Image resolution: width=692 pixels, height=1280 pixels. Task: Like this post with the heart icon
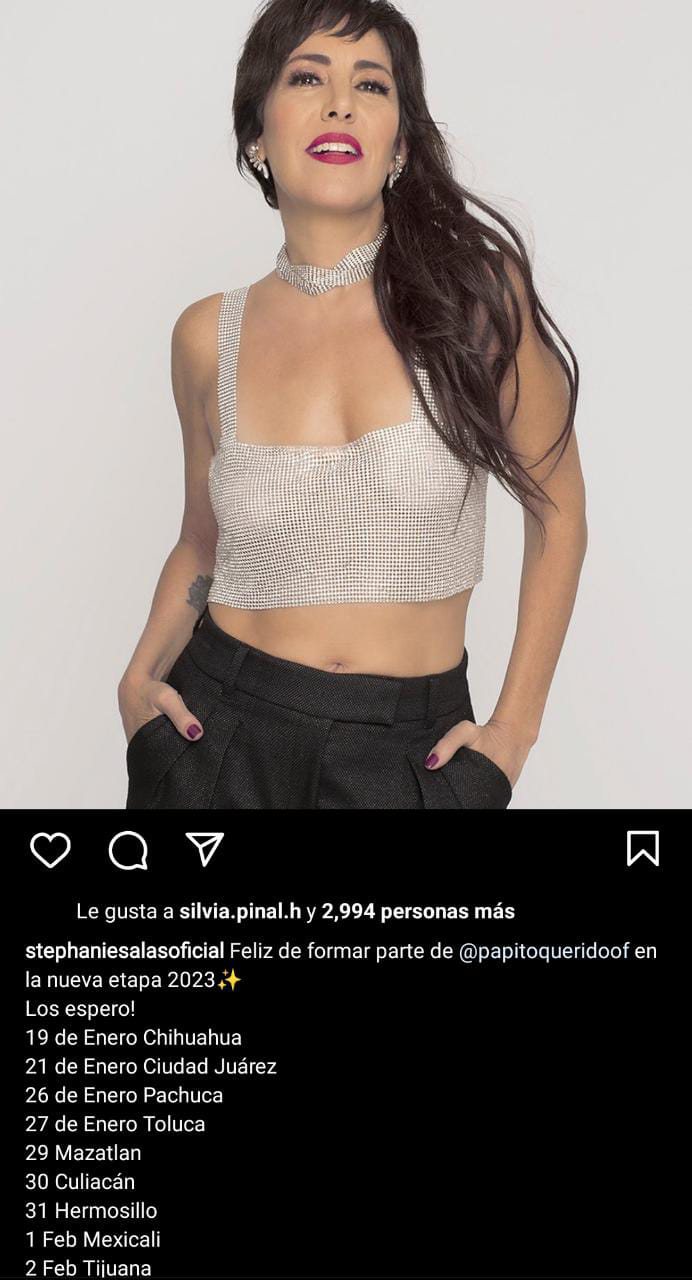point(50,850)
